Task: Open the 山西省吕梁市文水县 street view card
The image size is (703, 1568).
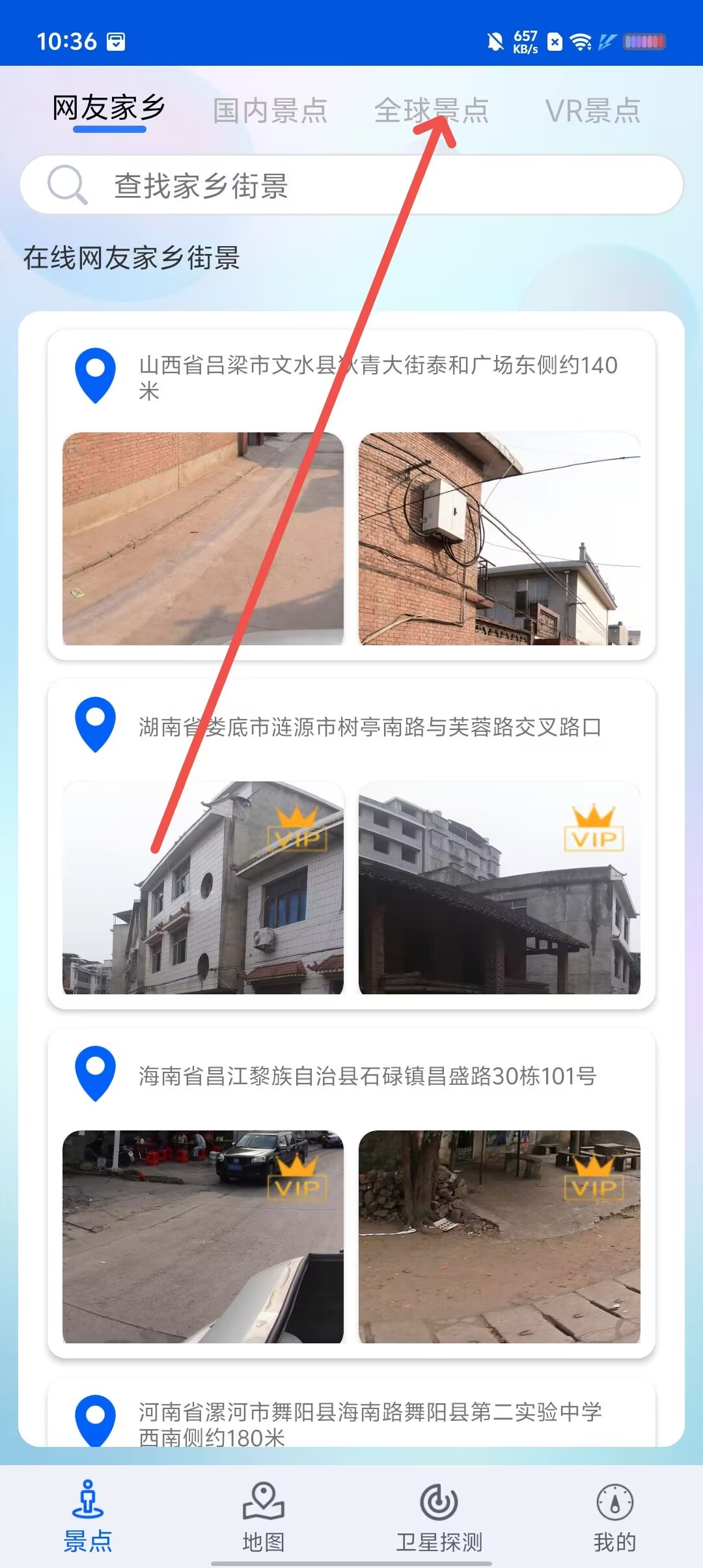Action: pyautogui.click(x=351, y=495)
